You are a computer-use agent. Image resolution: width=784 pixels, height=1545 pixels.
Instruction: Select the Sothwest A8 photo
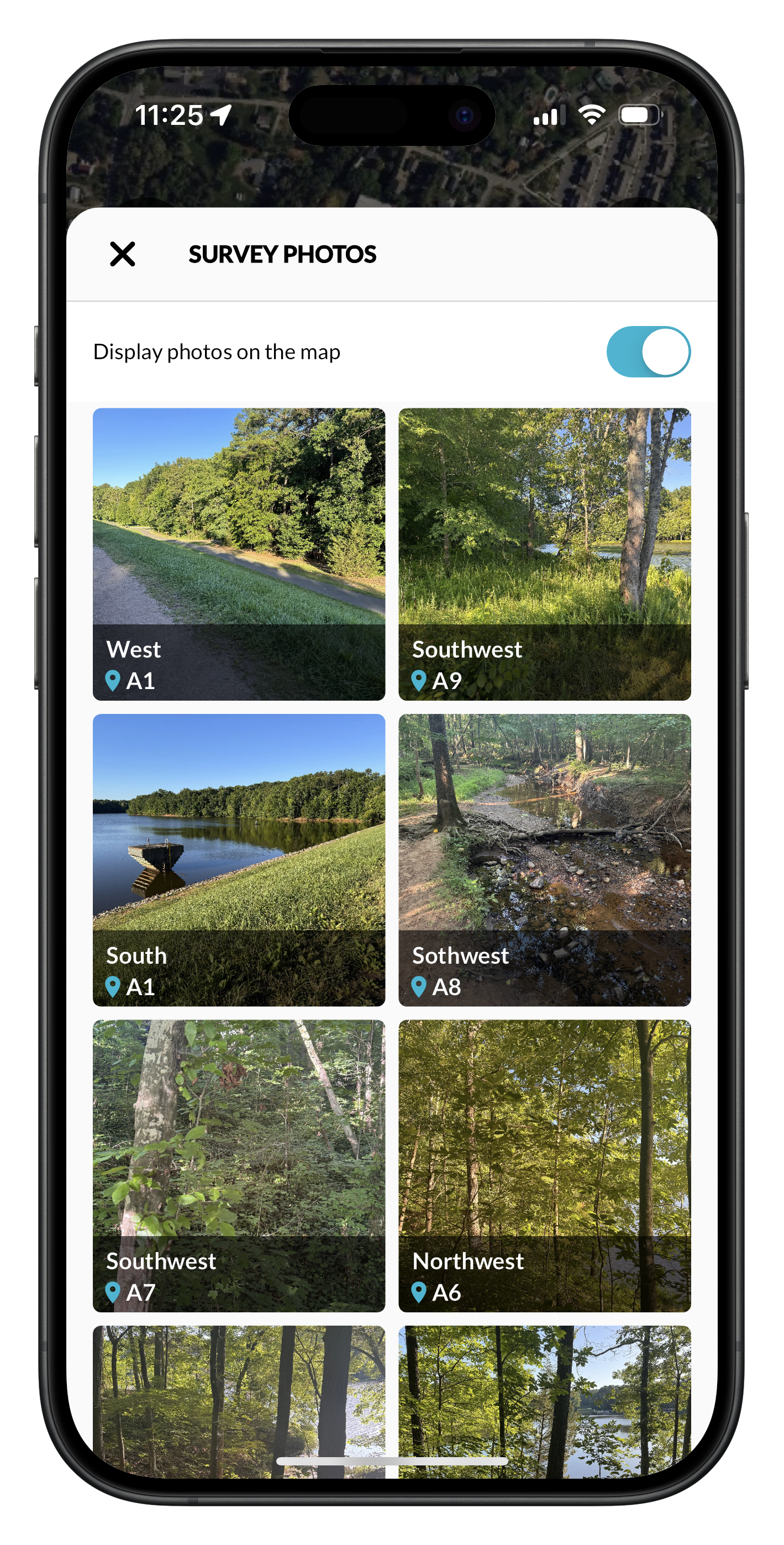tap(544, 859)
